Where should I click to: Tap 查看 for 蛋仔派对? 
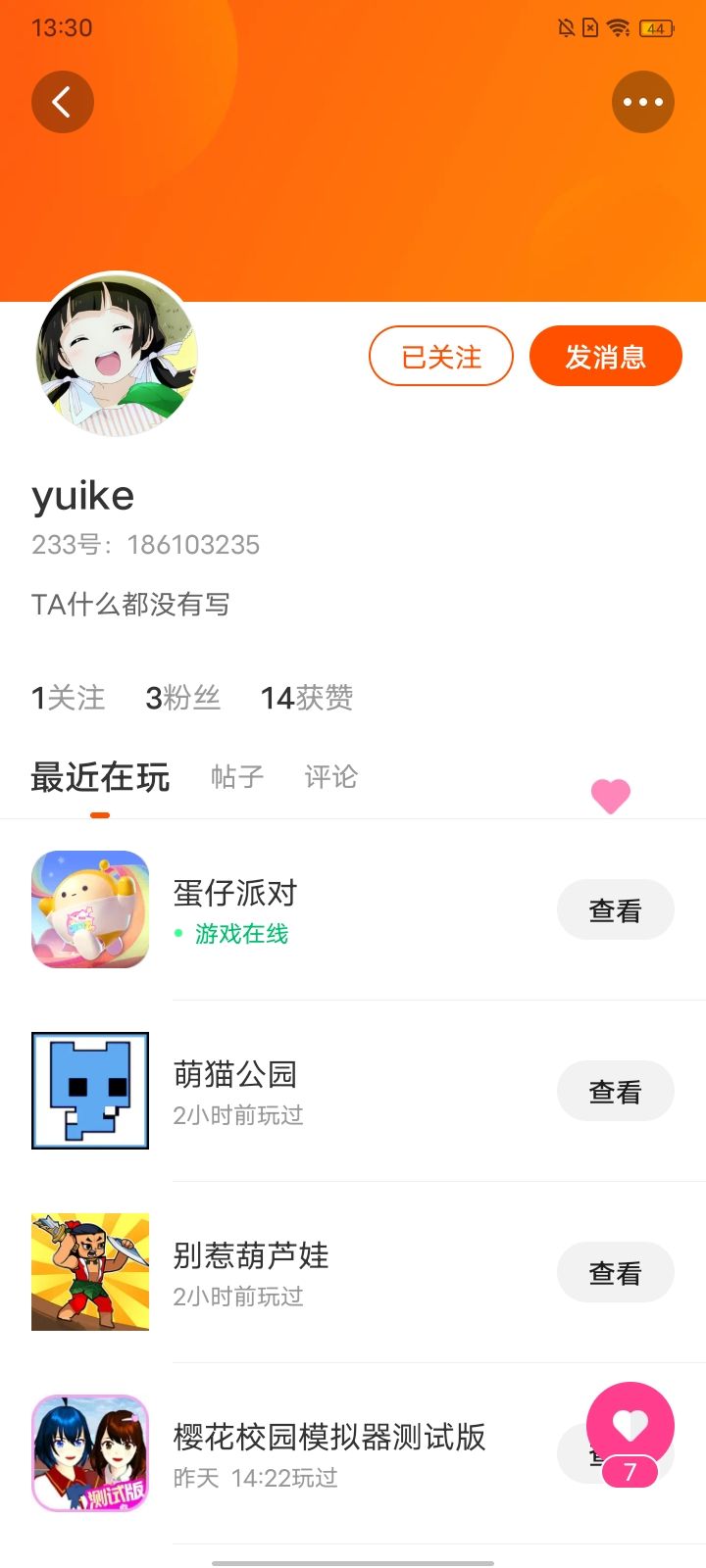(x=615, y=910)
